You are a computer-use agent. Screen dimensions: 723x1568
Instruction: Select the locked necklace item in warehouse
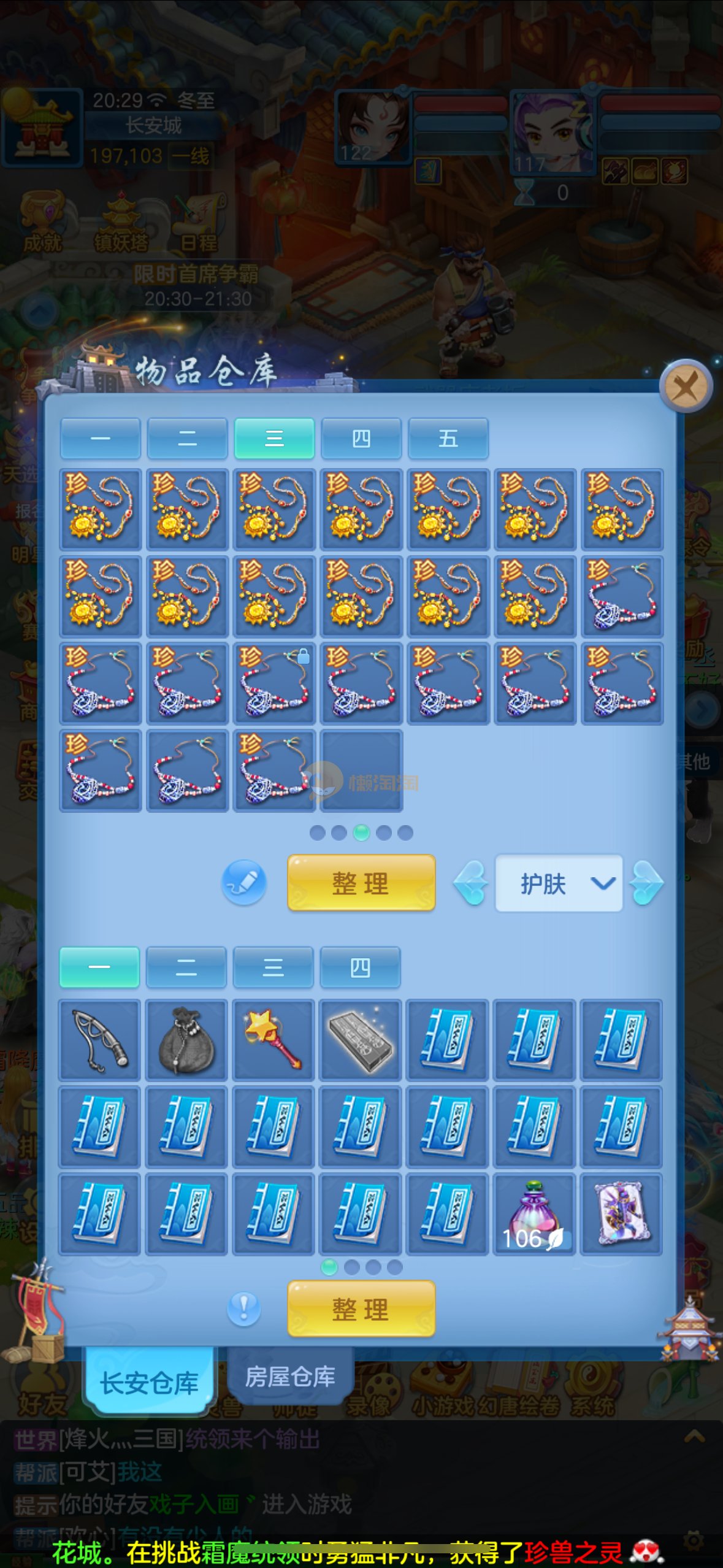coord(274,683)
